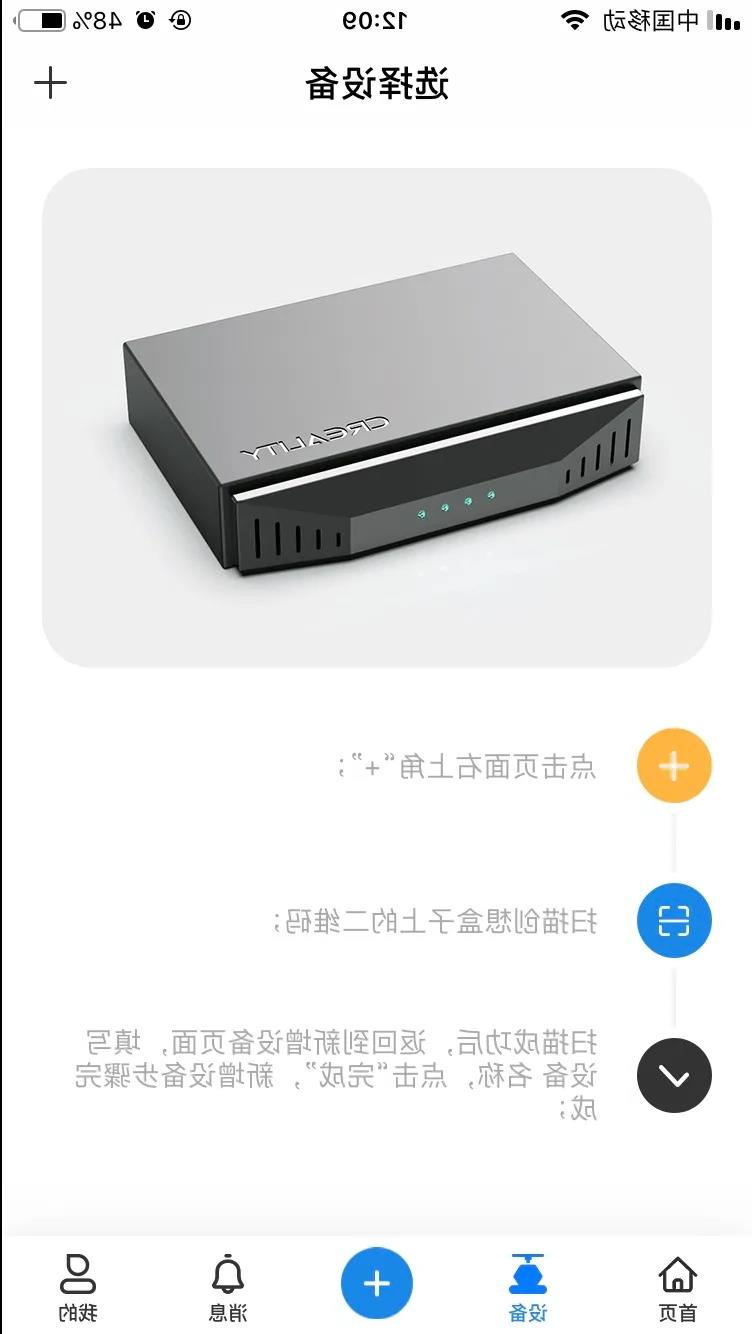Open the 设备 devices tab

click(x=527, y=1288)
